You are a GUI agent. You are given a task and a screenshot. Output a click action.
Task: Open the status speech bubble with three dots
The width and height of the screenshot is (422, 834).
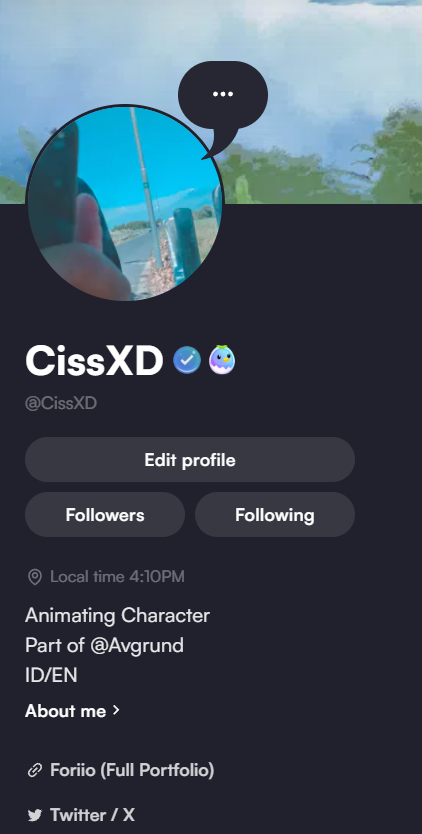coord(222,95)
